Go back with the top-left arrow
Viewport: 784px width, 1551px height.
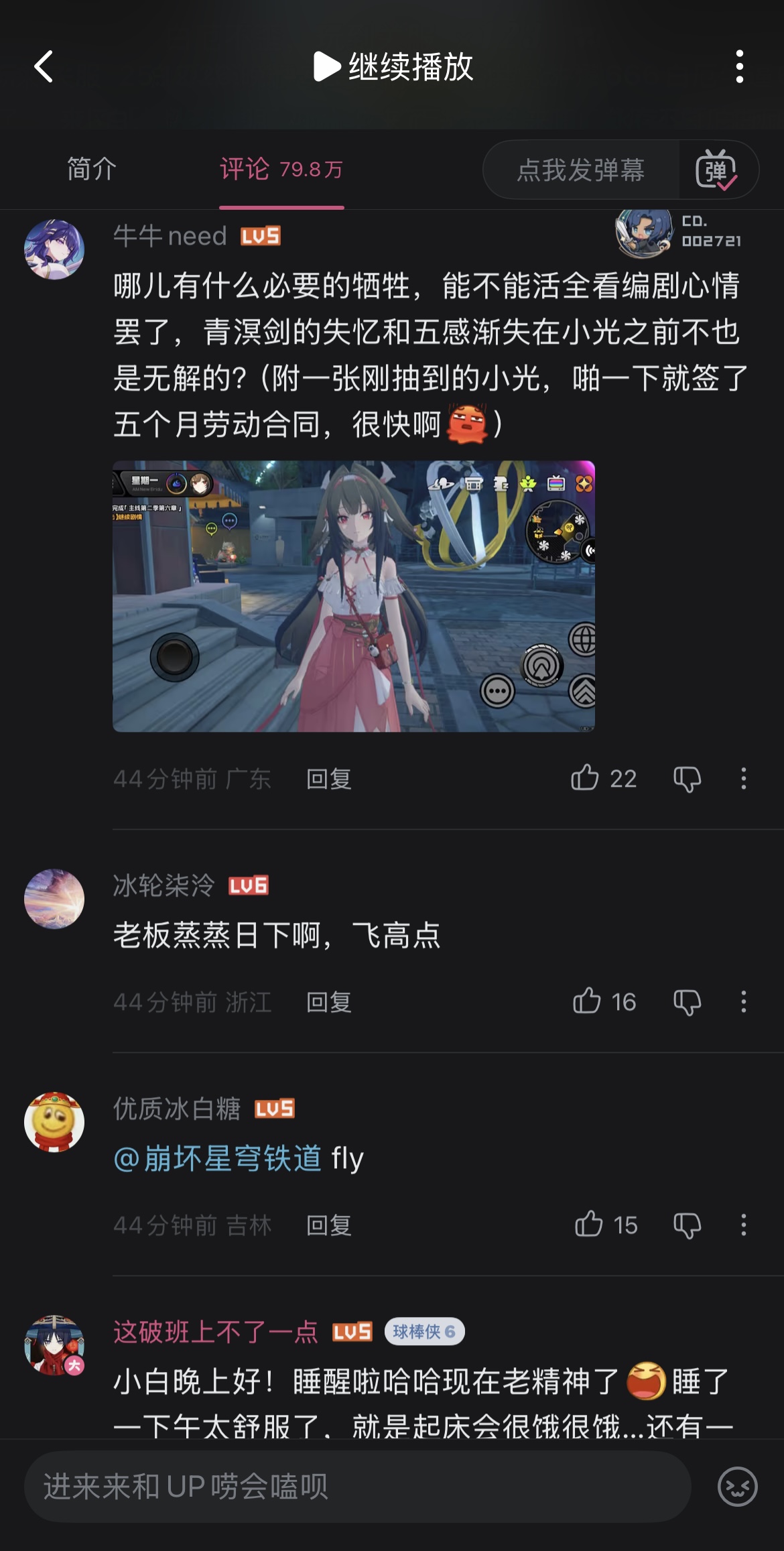44,66
